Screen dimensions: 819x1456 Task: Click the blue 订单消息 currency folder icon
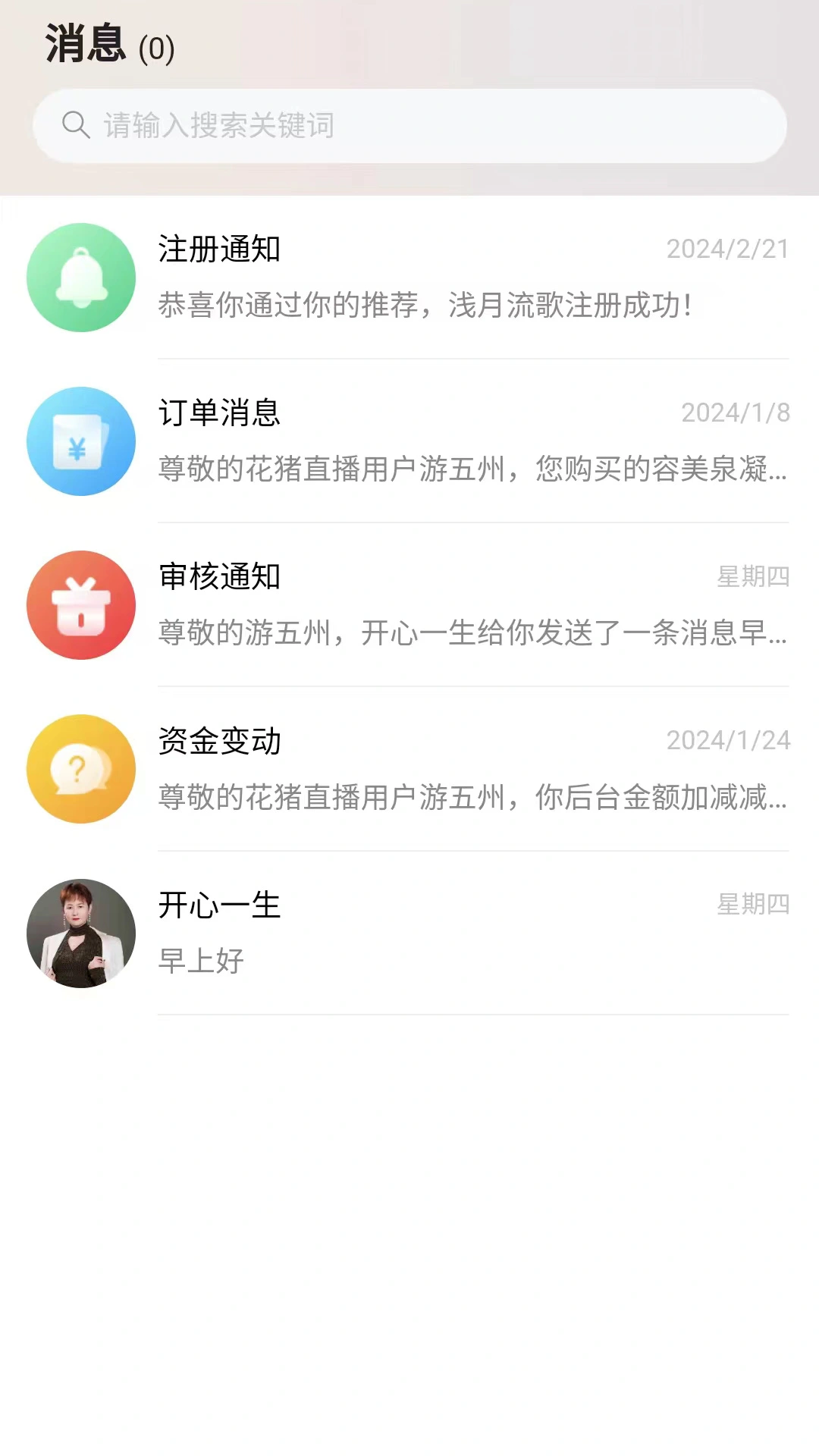81,441
